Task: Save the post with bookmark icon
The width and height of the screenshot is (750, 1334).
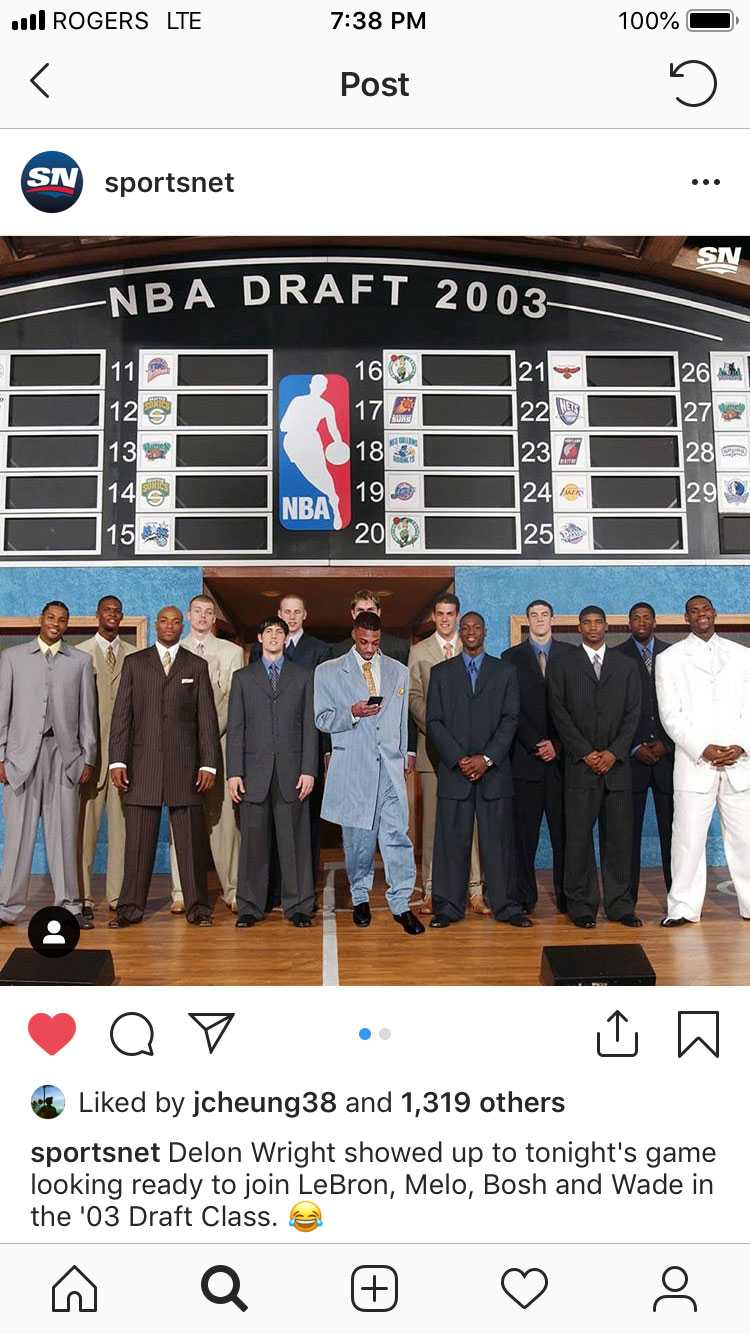Action: pos(698,1034)
